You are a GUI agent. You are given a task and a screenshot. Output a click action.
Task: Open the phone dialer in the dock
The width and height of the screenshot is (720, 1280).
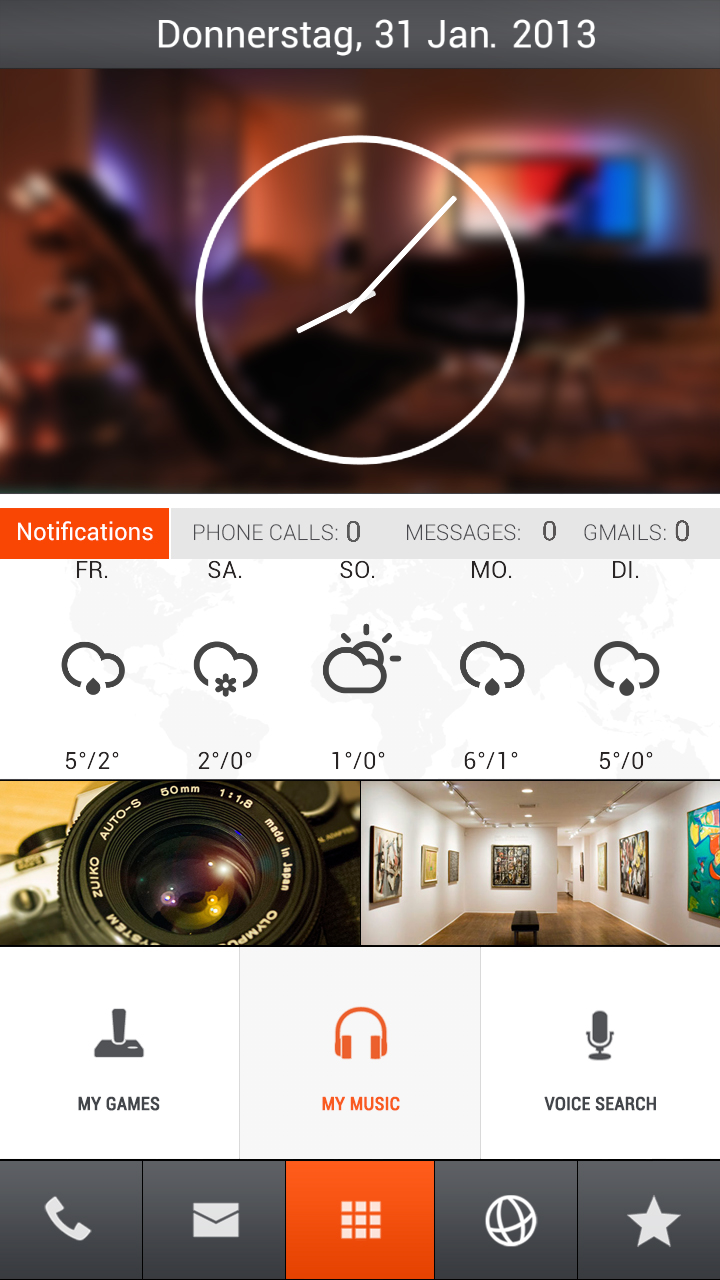click(x=70, y=1220)
